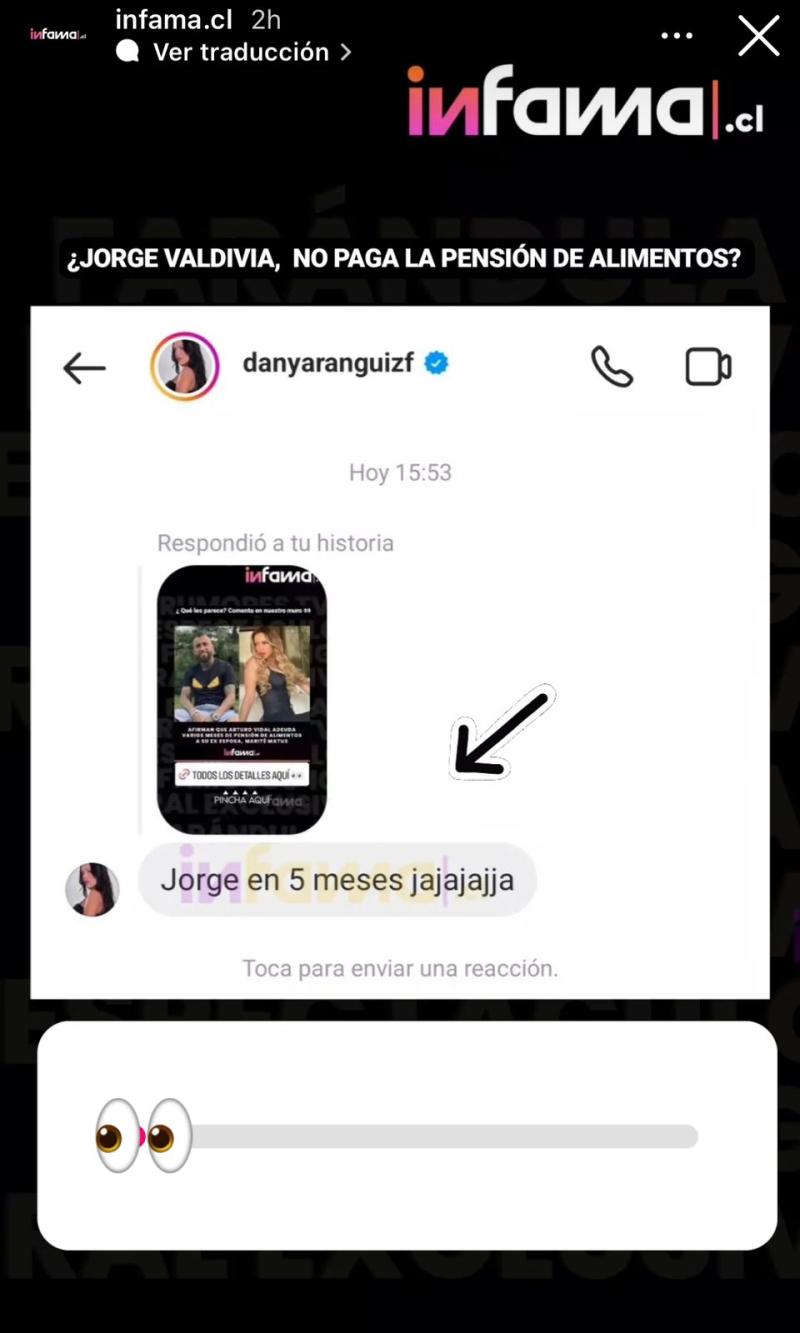Viewport: 800px width, 1333px height.
Task: Open 'Respondió a tu historia' referenced story
Action: pos(275,543)
